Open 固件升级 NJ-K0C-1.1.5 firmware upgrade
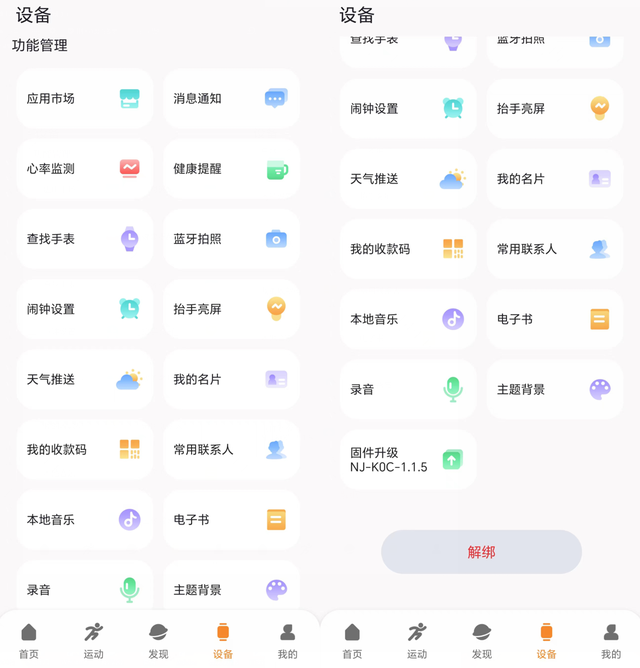This screenshot has width=640, height=668. (408, 460)
